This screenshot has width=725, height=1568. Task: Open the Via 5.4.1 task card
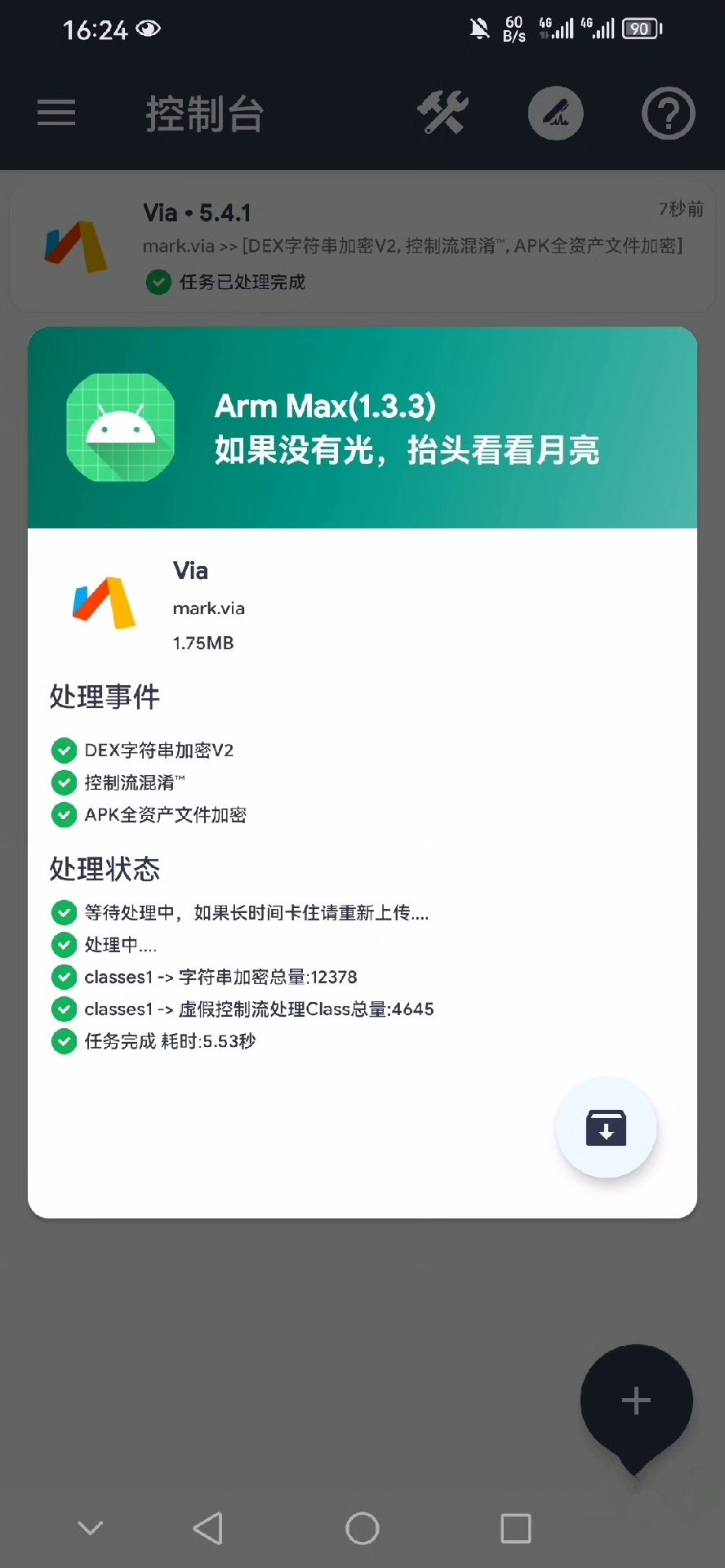pos(362,247)
